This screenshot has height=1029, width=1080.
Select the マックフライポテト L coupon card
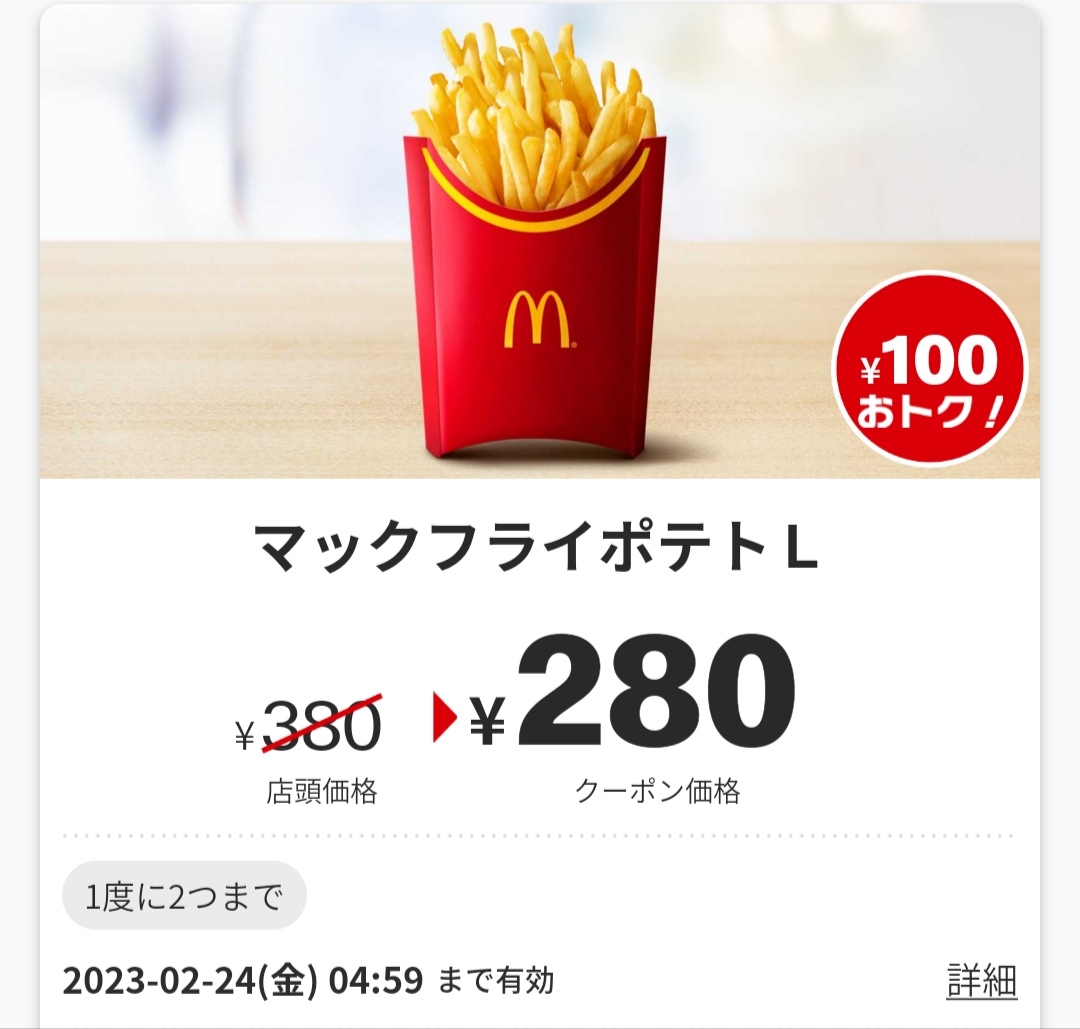(540, 550)
